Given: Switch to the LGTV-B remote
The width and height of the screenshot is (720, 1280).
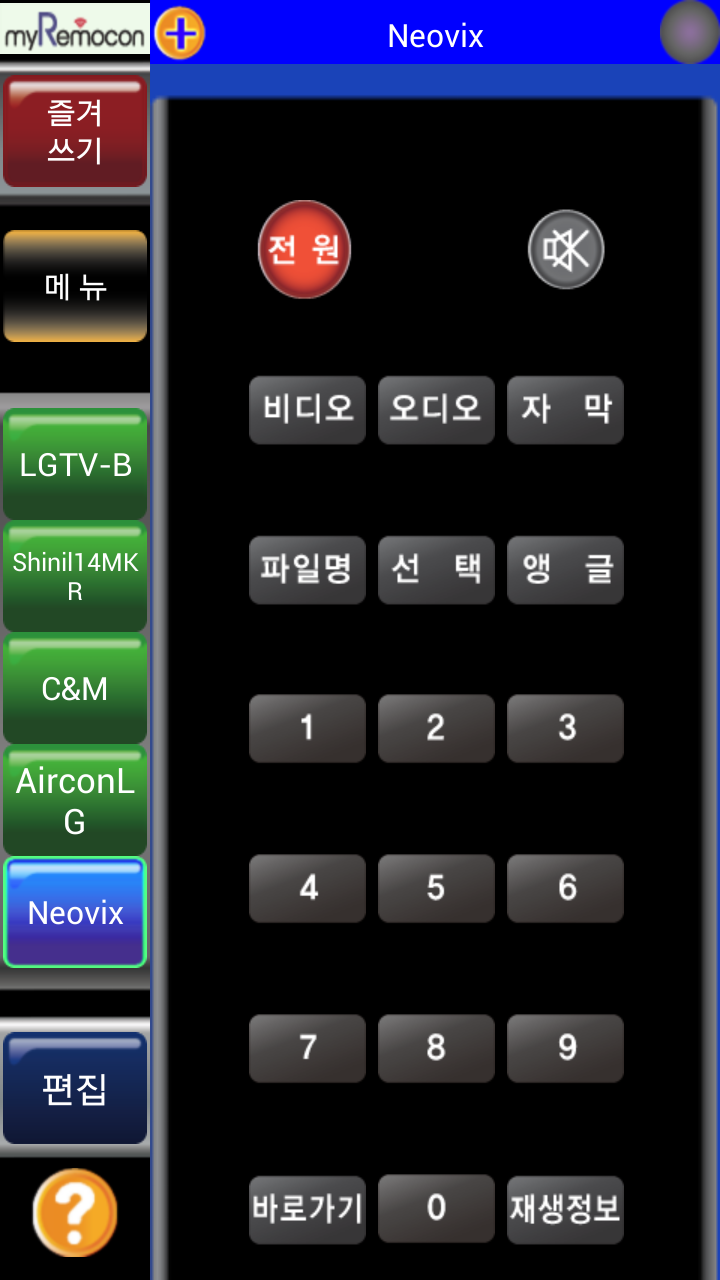Looking at the screenshot, I should [x=75, y=464].
